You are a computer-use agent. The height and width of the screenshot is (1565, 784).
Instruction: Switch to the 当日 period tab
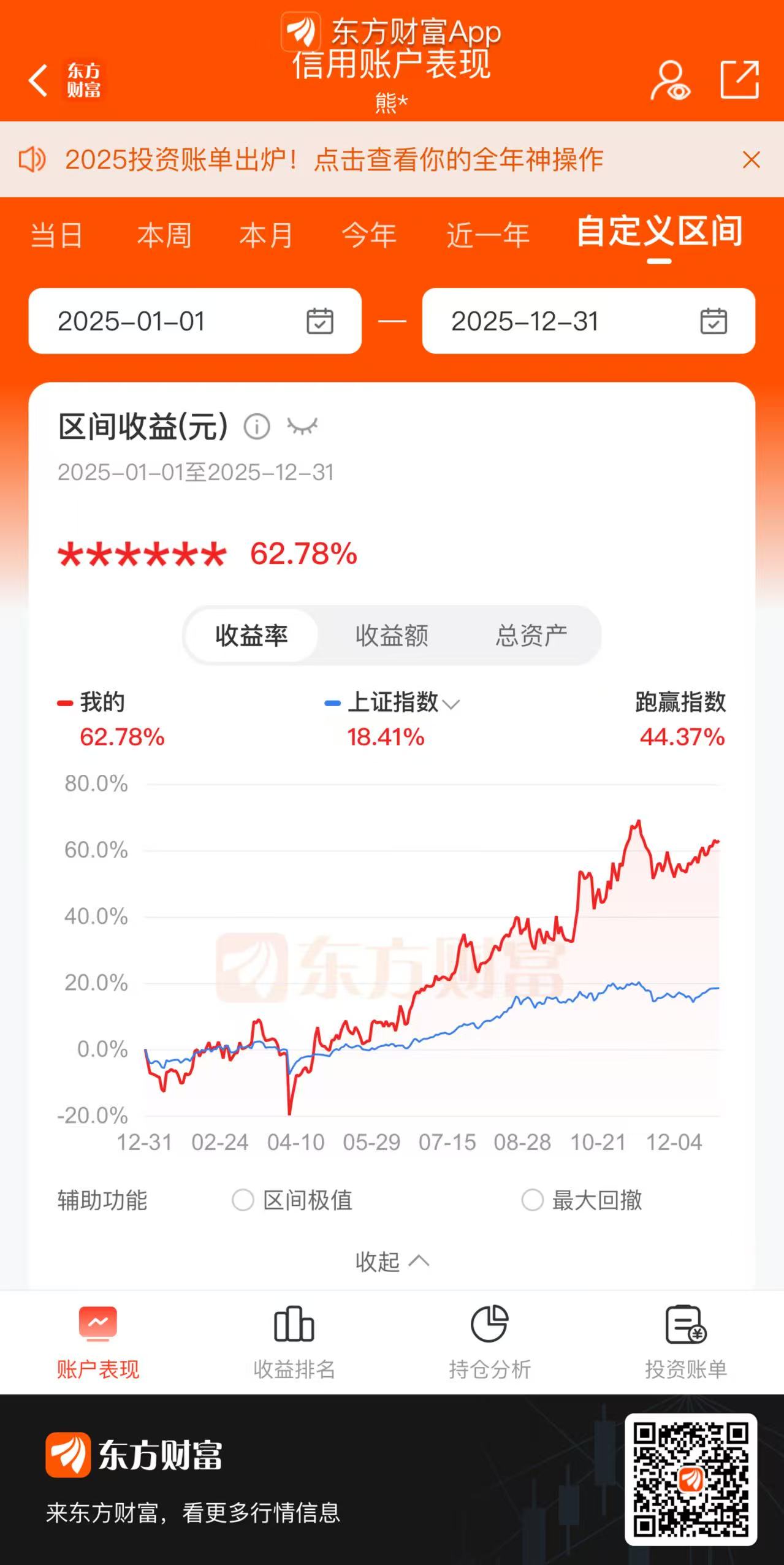[56, 235]
